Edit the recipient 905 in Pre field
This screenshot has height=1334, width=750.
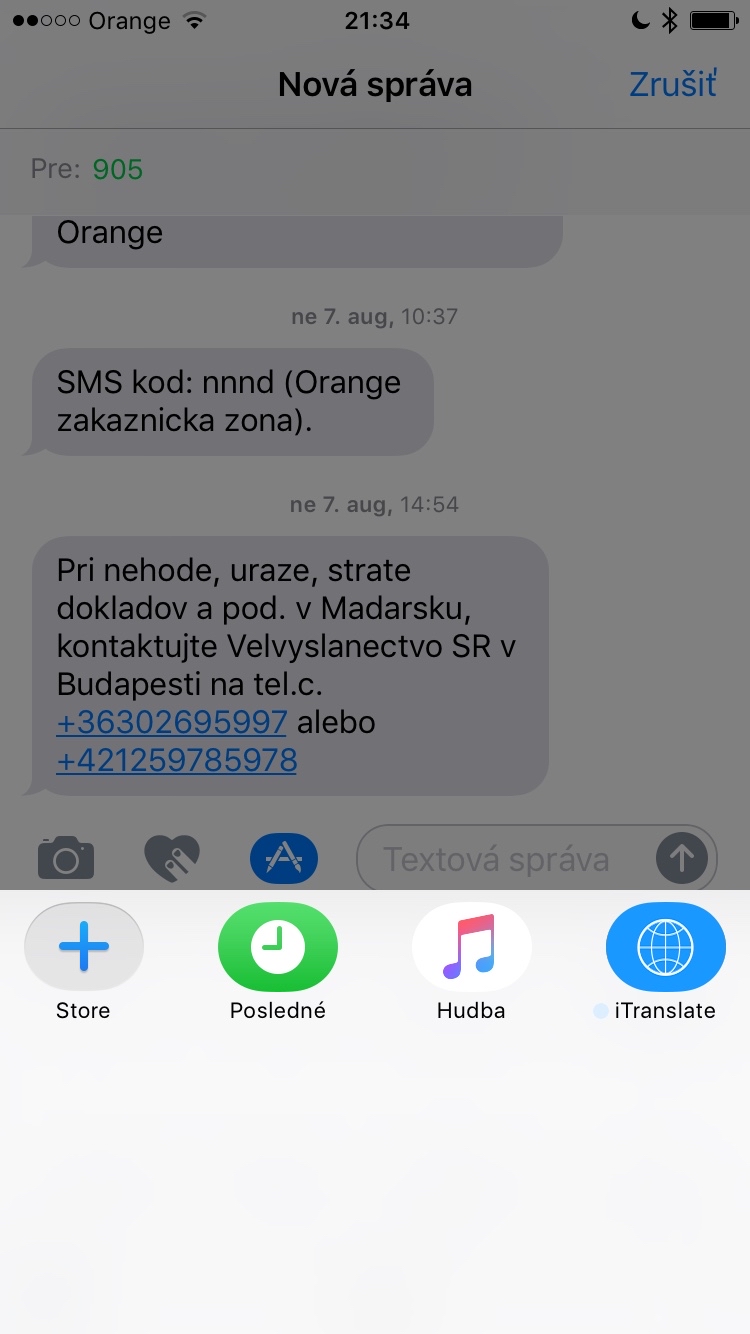[118, 169]
